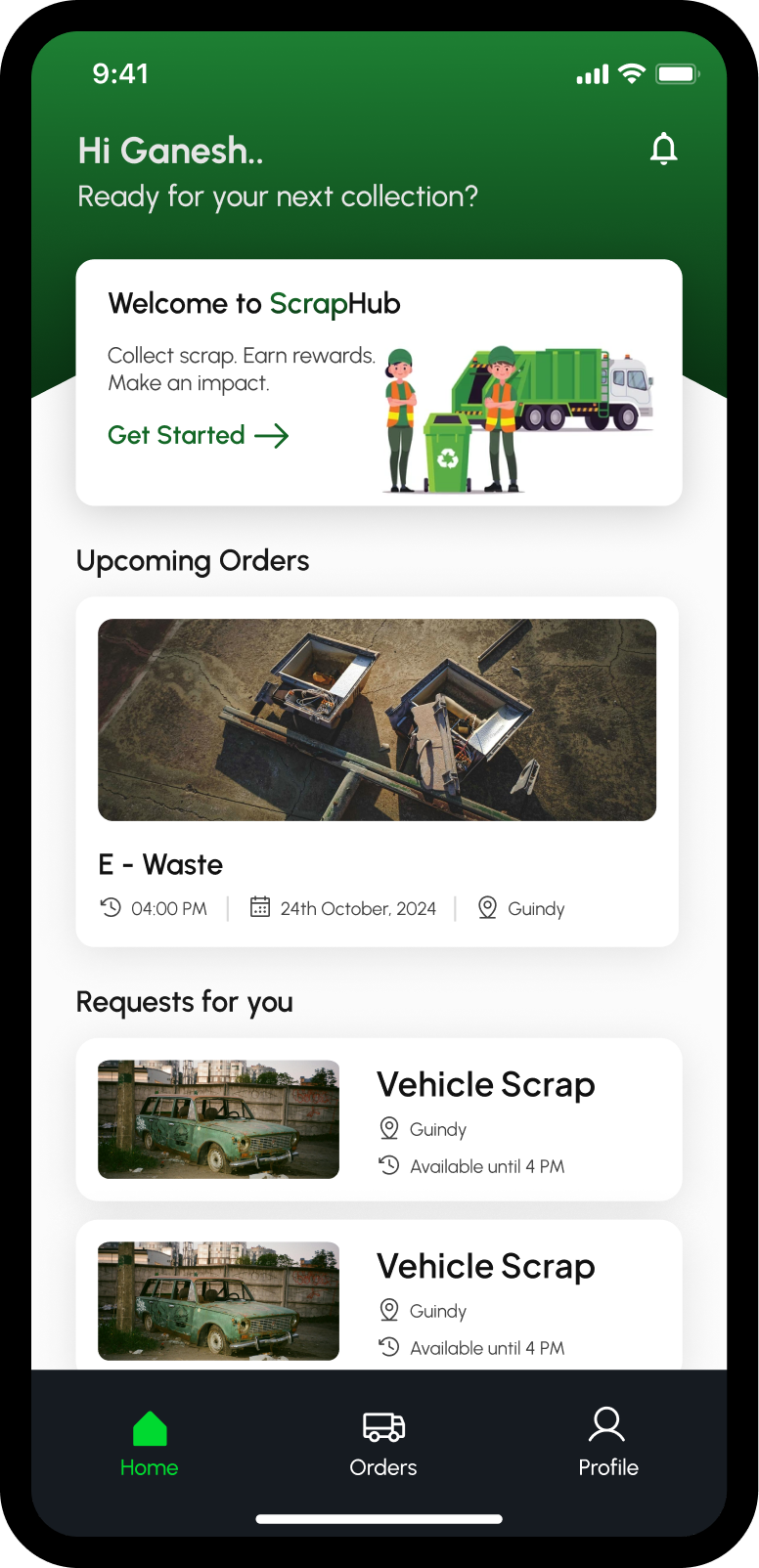Open the notifications bell
The image size is (759, 1568).
[x=664, y=149]
